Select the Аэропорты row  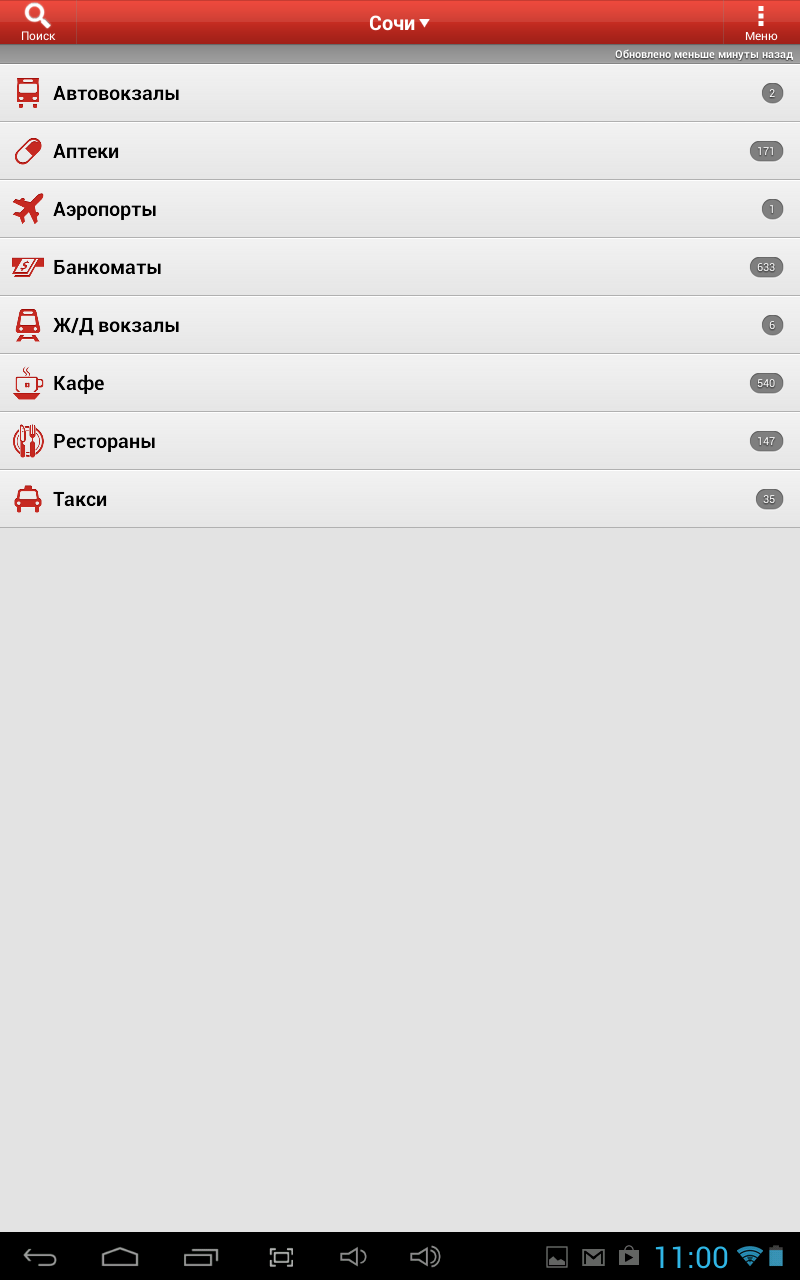pyautogui.click(x=400, y=209)
